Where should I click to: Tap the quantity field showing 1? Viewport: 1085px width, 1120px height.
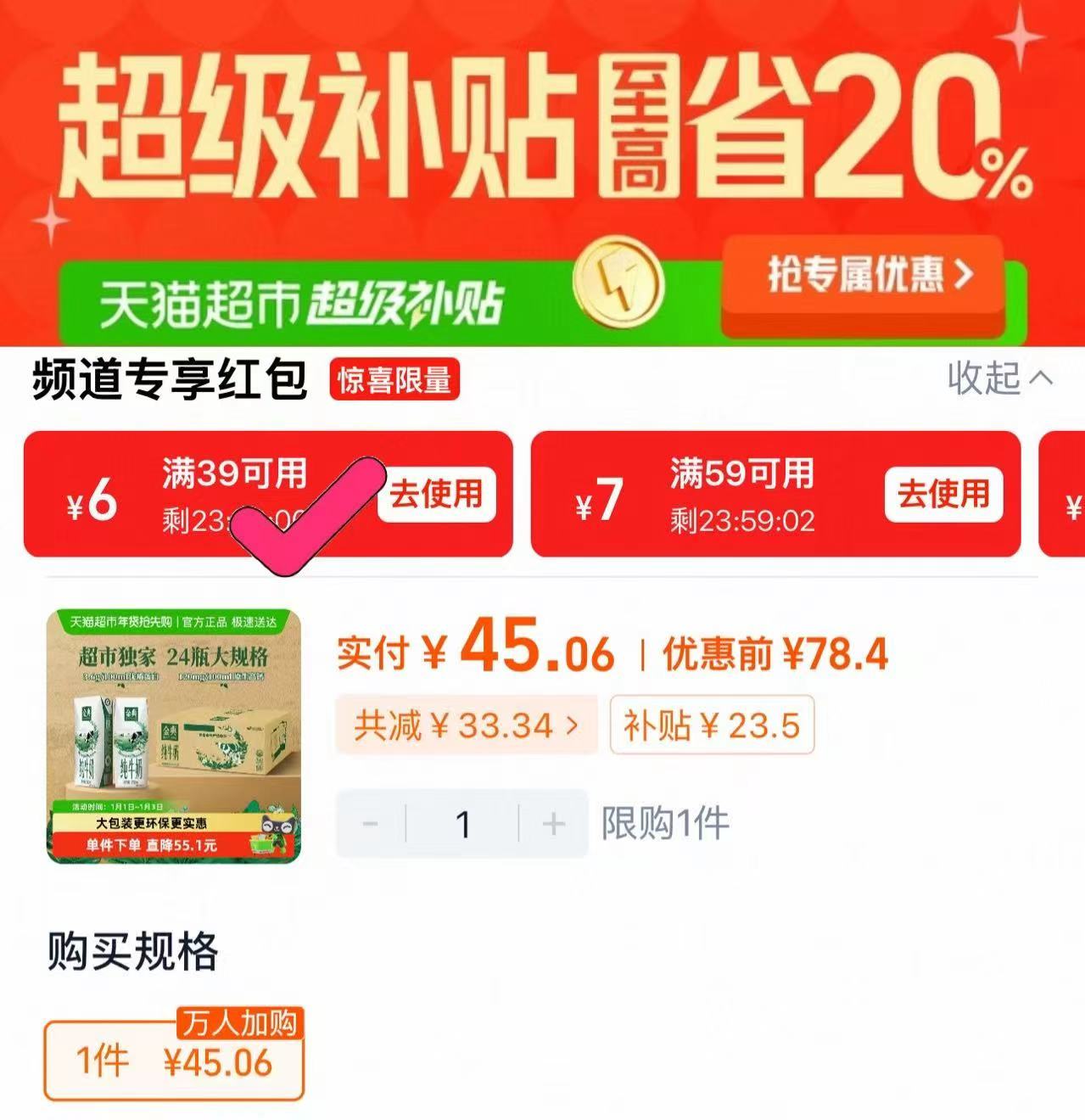click(x=462, y=824)
